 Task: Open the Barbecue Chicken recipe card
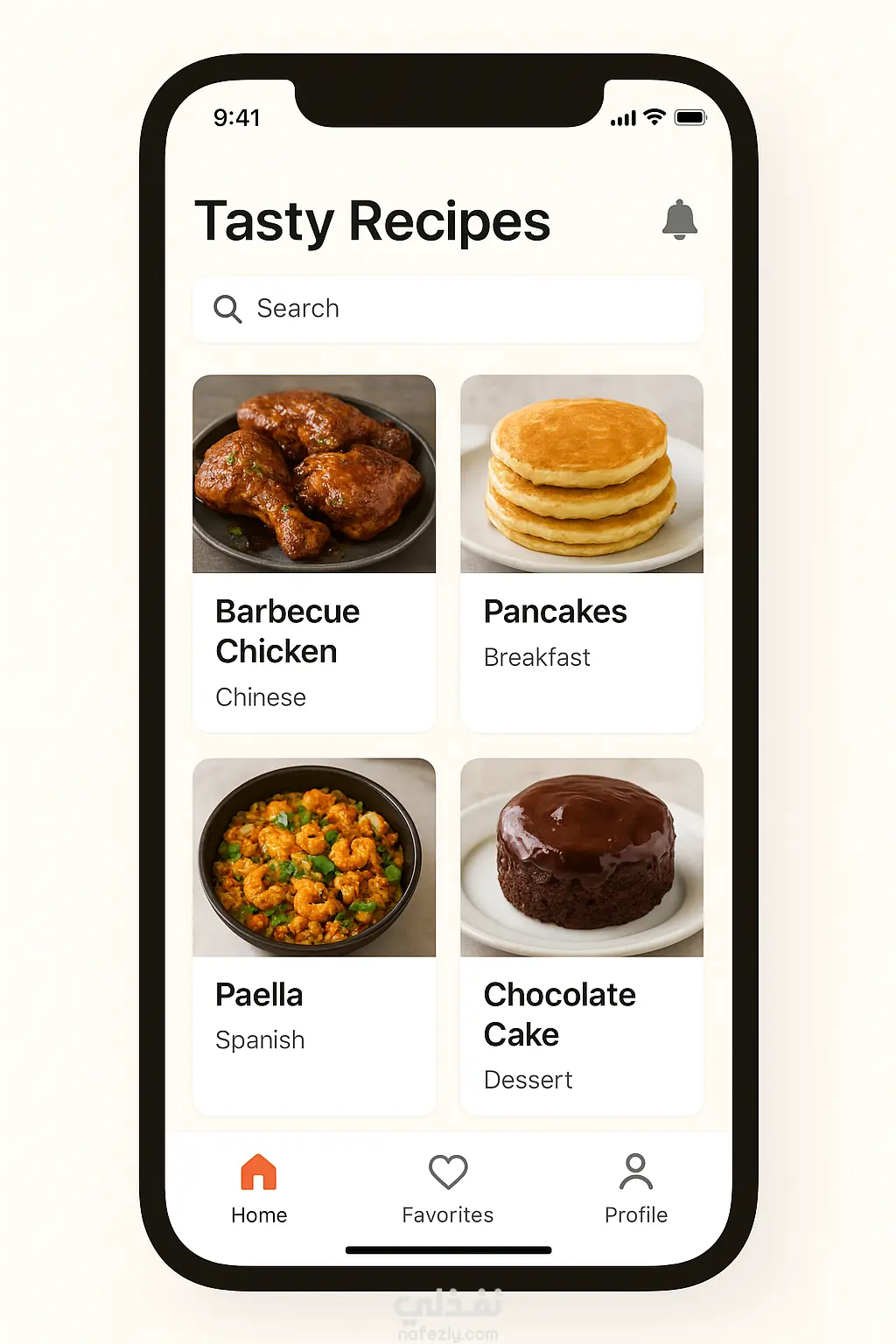tap(313, 553)
